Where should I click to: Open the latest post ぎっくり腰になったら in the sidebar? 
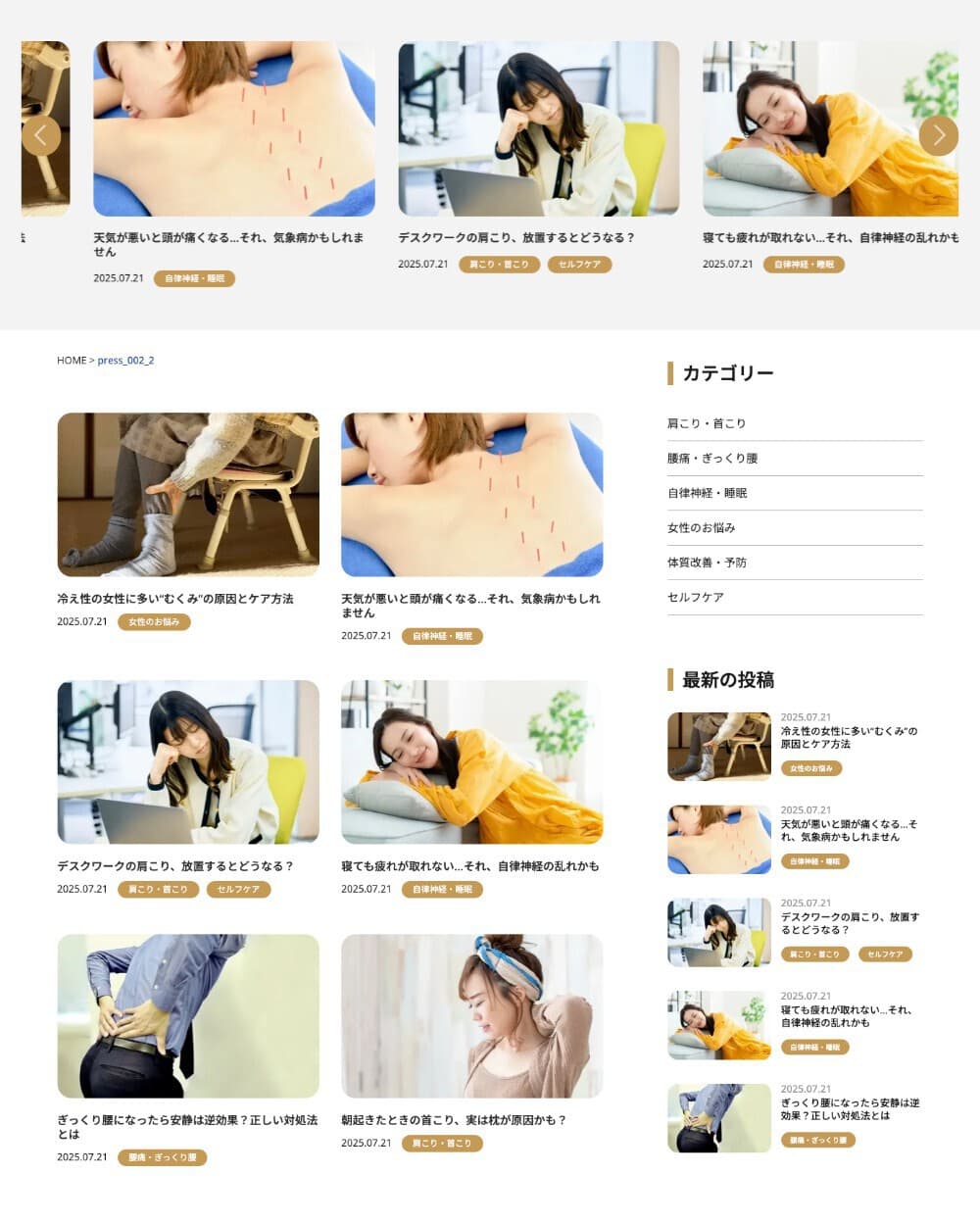(x=850, y=1109)
